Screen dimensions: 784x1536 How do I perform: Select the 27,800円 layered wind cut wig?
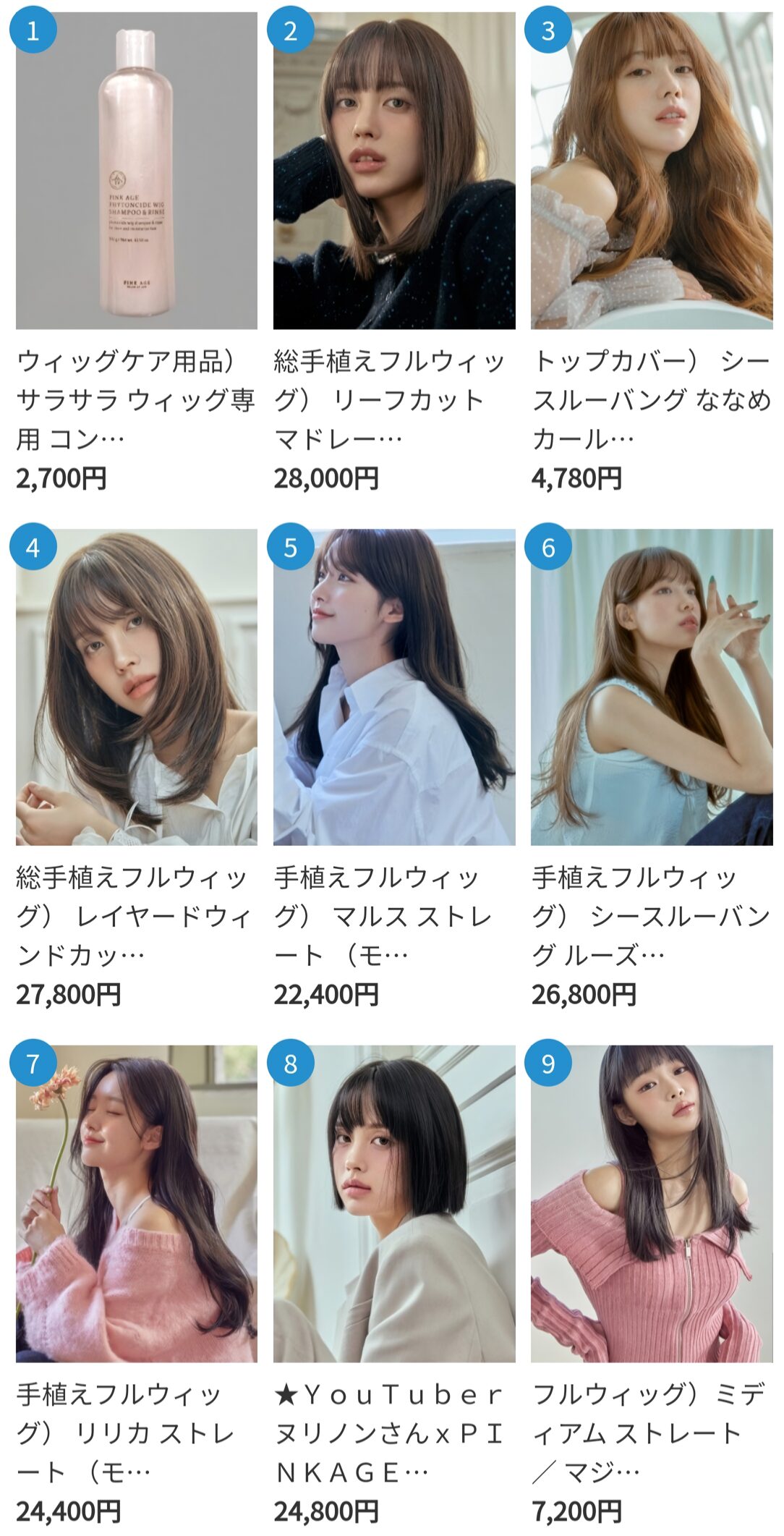click(136, 687)
